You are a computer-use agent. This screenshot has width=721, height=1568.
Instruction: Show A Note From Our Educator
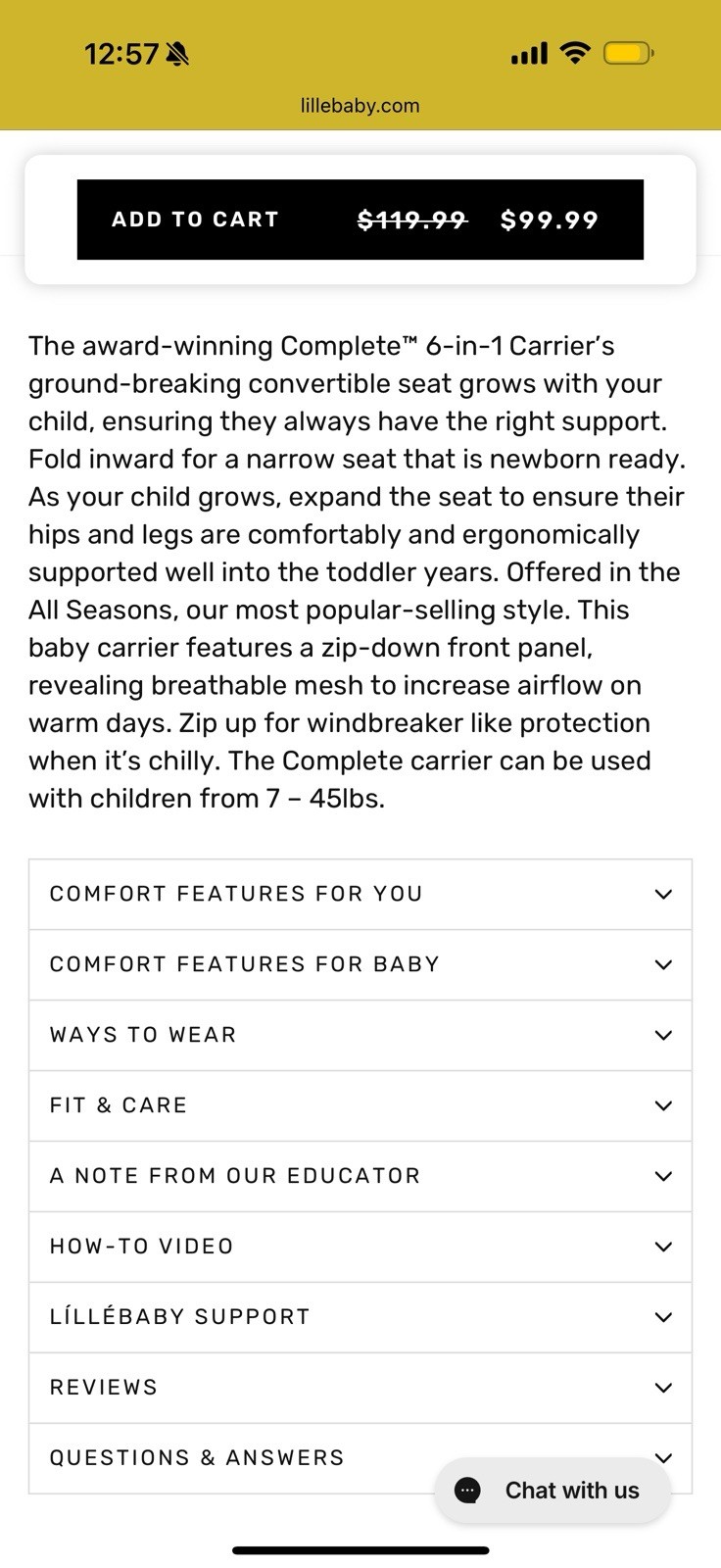click(x=360, y=1176)
